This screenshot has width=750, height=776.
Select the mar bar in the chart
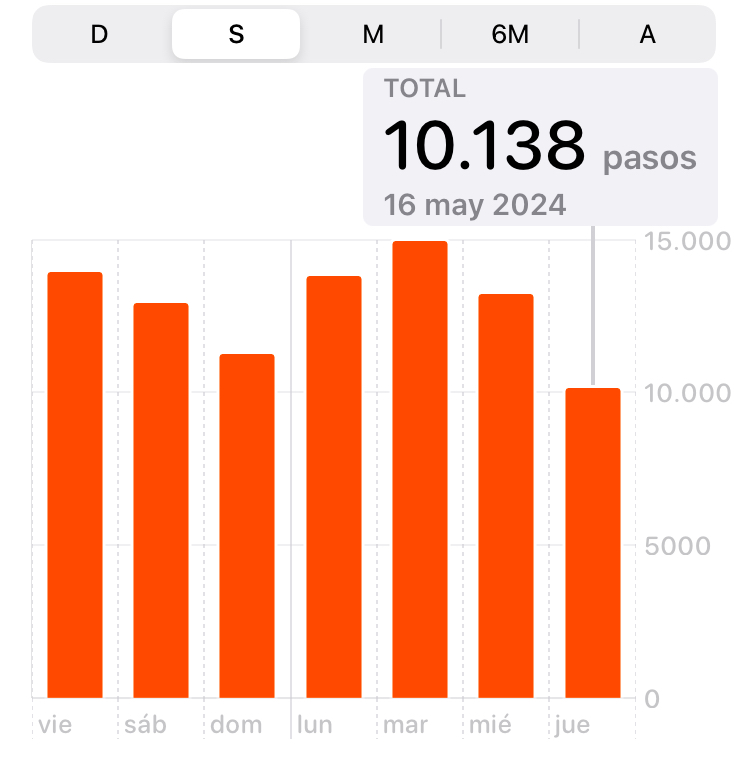coord(419,470)
